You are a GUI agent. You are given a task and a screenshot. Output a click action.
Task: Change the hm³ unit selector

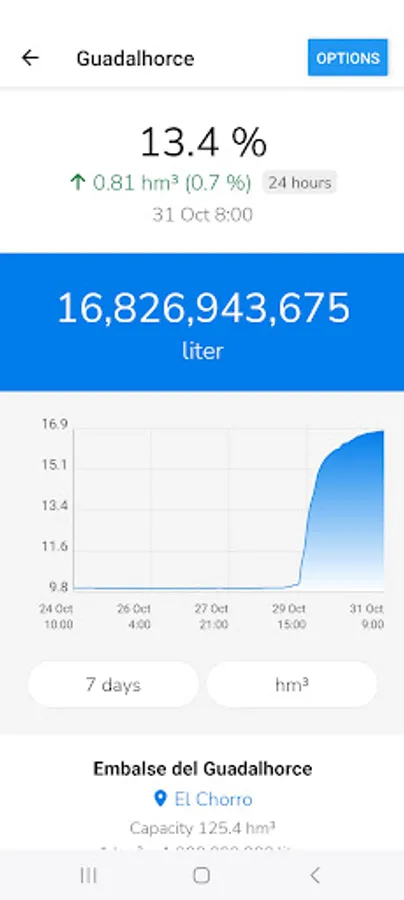coord(292,684)
